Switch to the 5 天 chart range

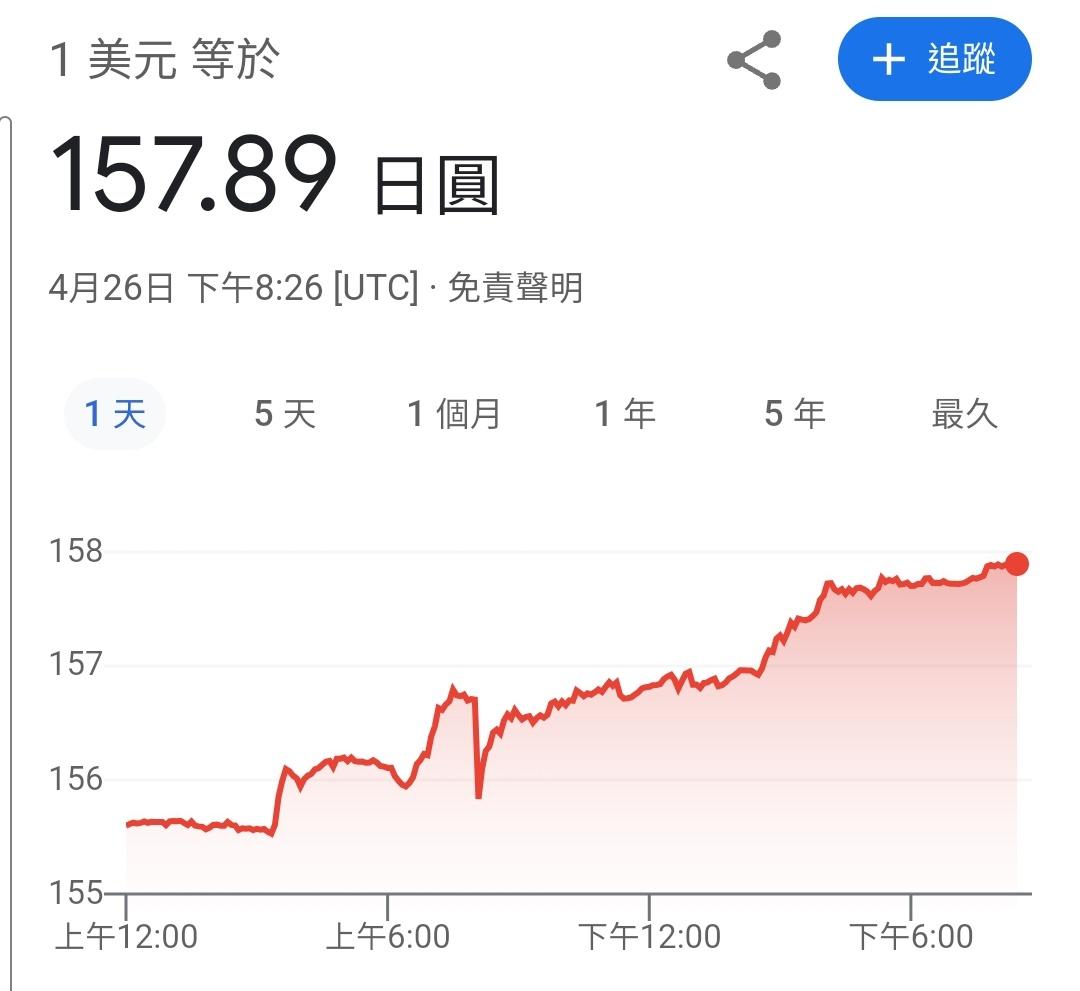point(285,413)
